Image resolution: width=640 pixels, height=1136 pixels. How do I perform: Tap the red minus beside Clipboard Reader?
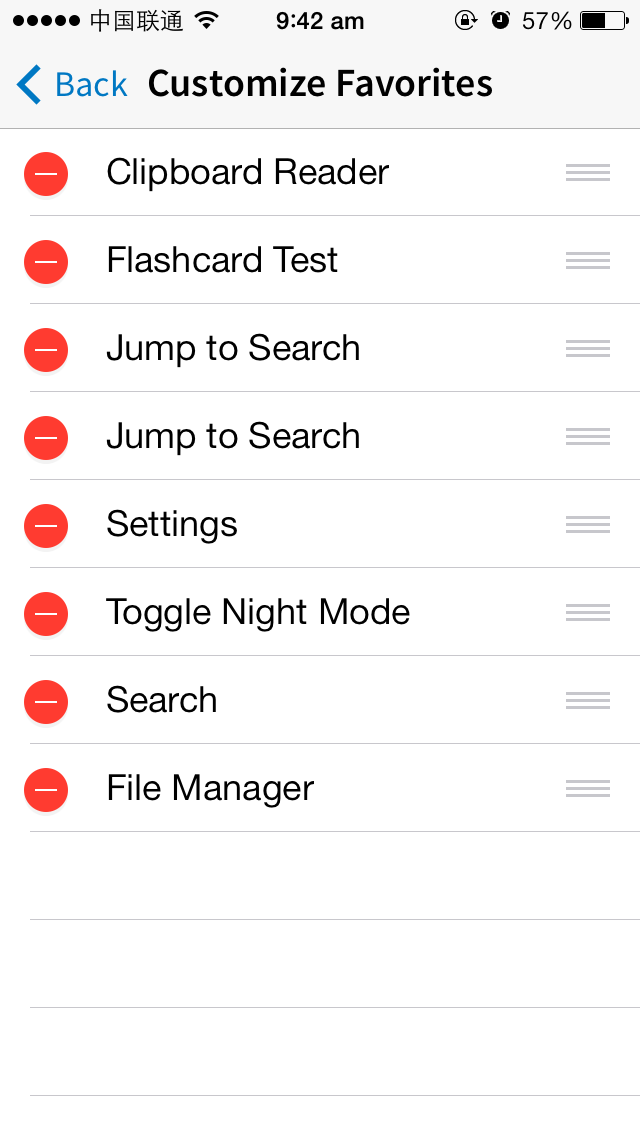pyautogui.click(x=46, y=174)
